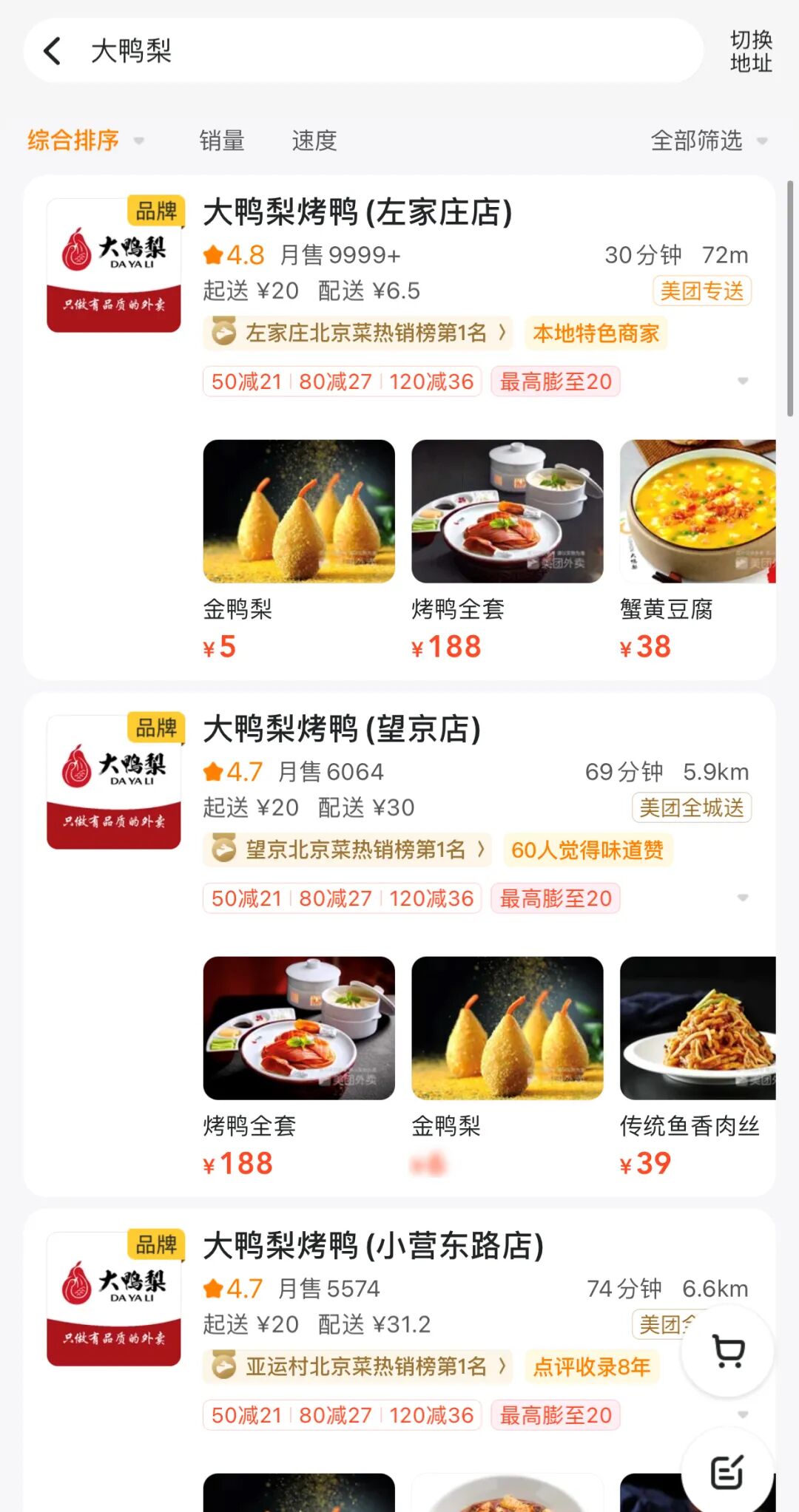Image resolution: width=799 pixels, height=1512 pixels.
Task: Open the 全部筛选 filter menu
Action: pyautogui.click(x=708, y=140)
